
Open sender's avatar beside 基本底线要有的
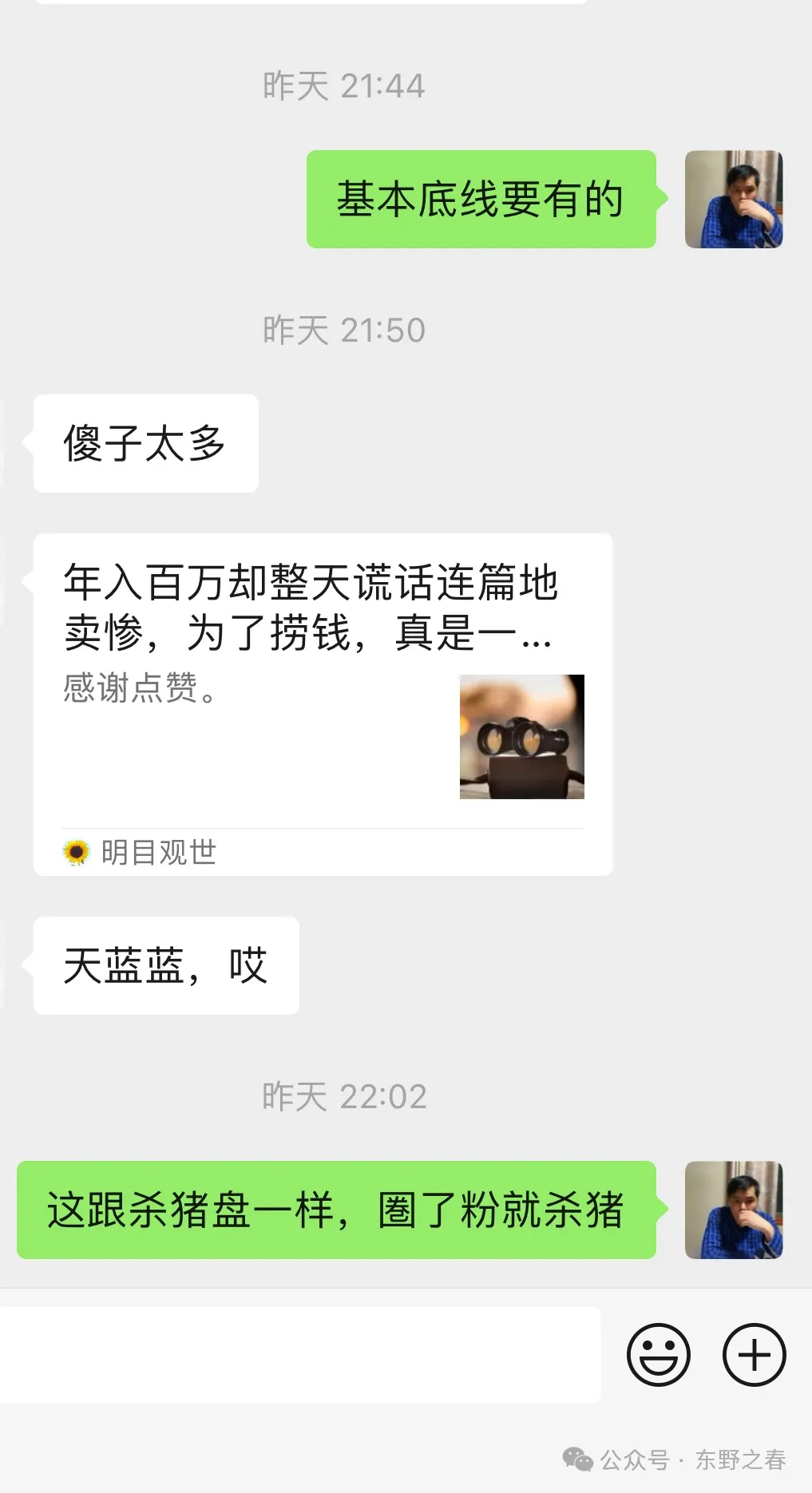(x=733, y=199)
